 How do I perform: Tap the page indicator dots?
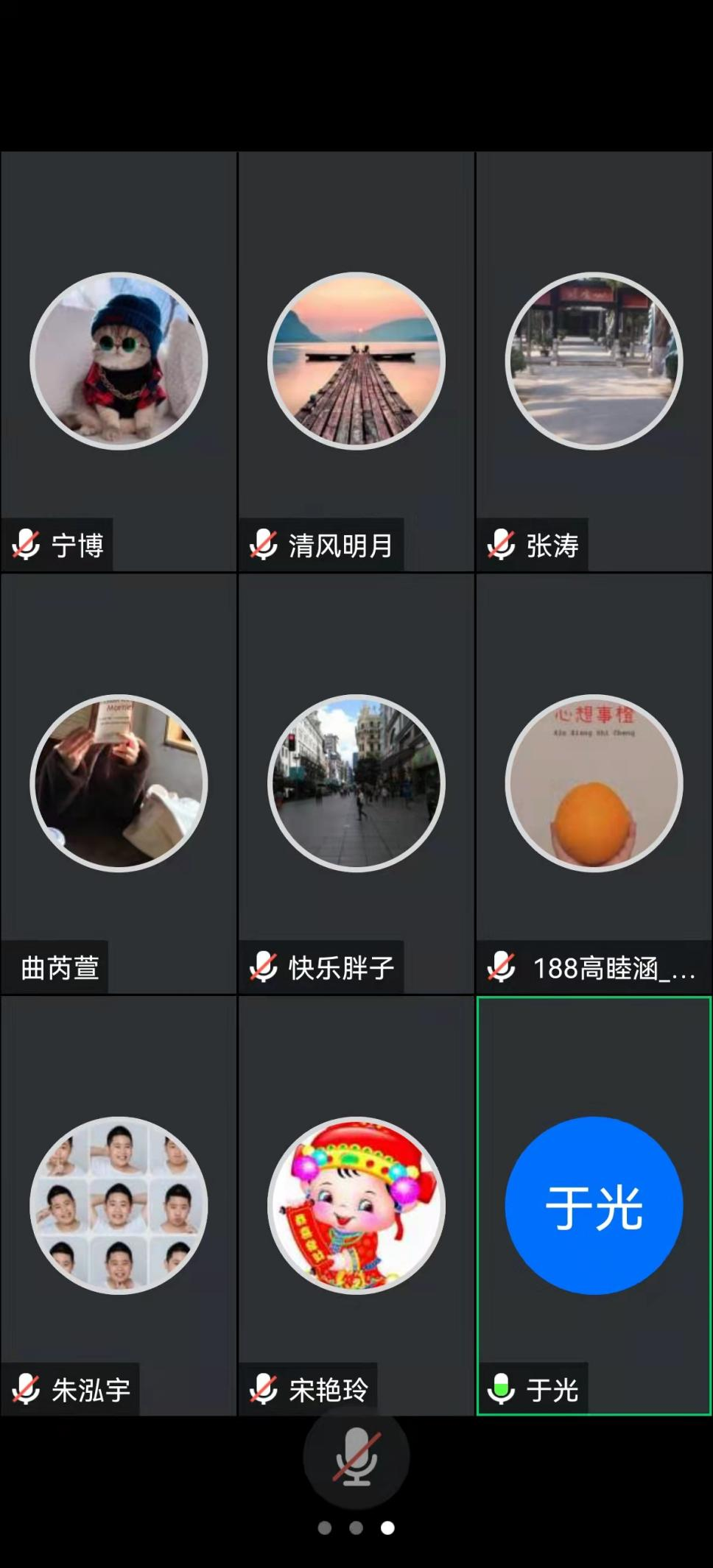coord(356,1528)
